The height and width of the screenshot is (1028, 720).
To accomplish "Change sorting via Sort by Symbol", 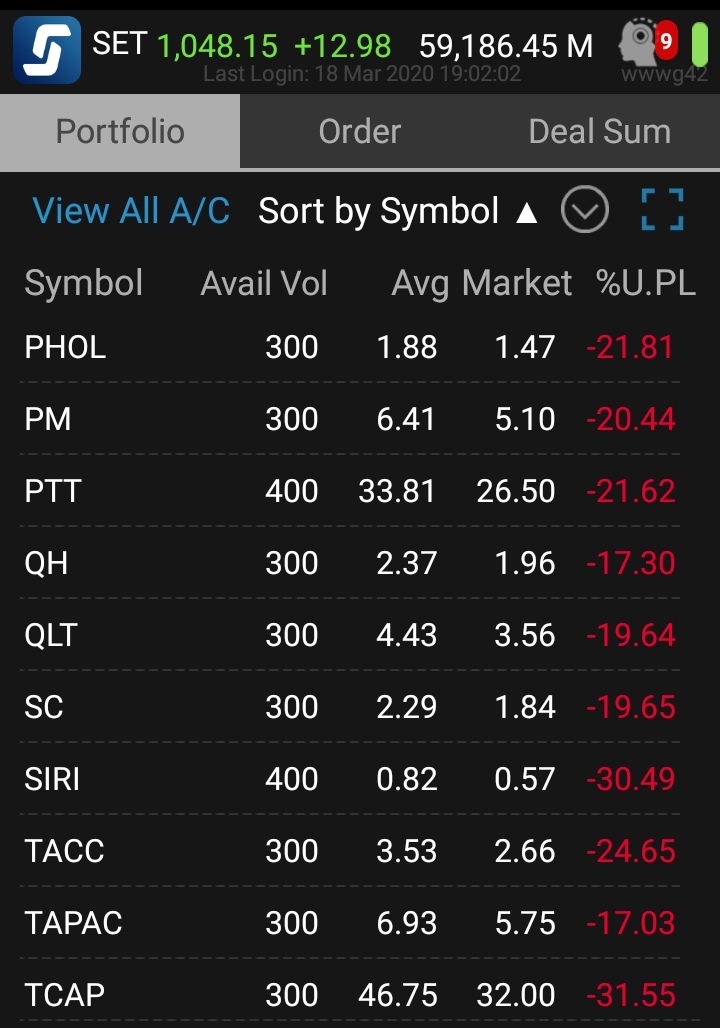I will (x=398, y=211).
